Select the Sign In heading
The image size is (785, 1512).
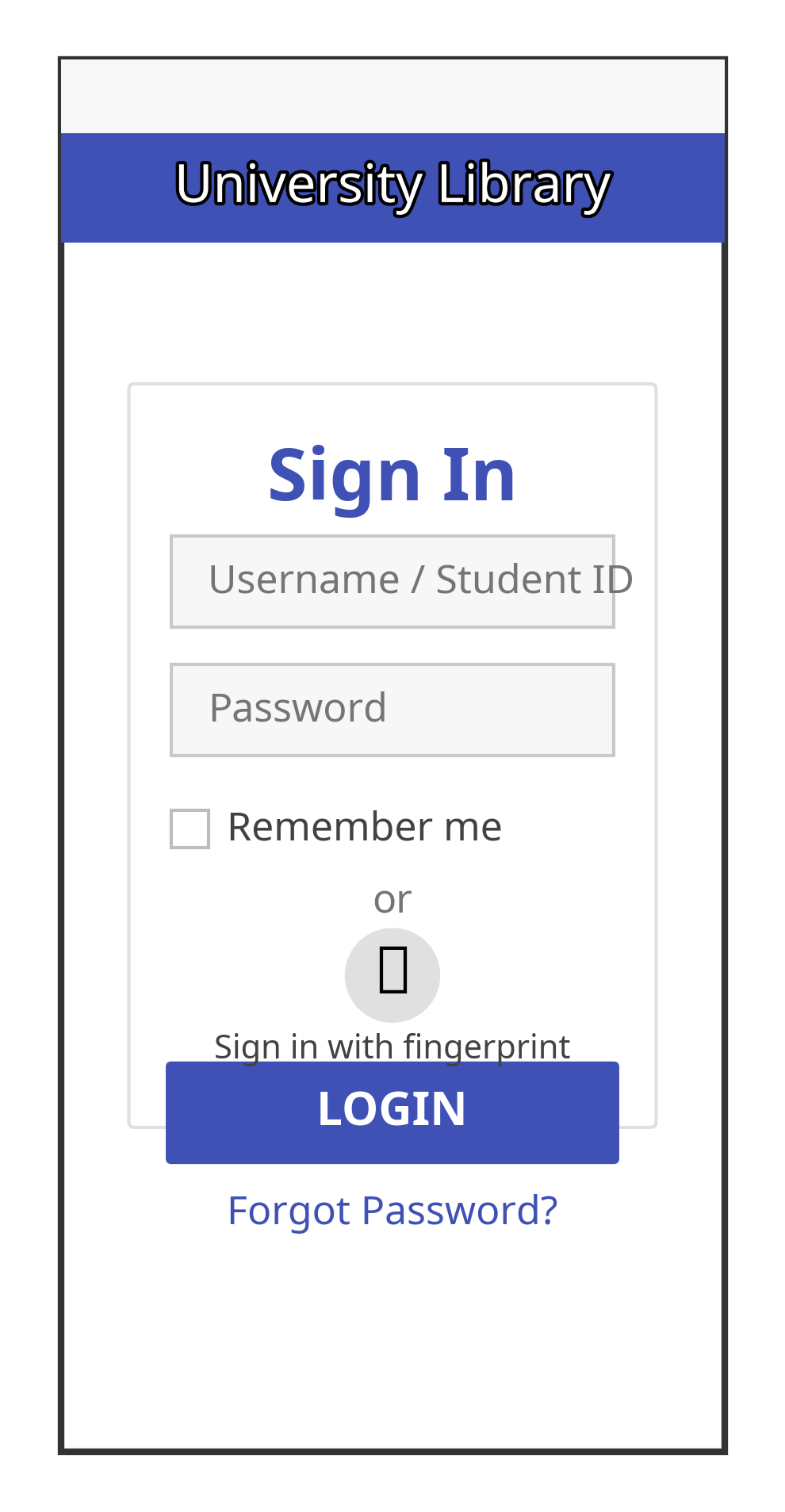pyautogui.click(x=392, y=474)
